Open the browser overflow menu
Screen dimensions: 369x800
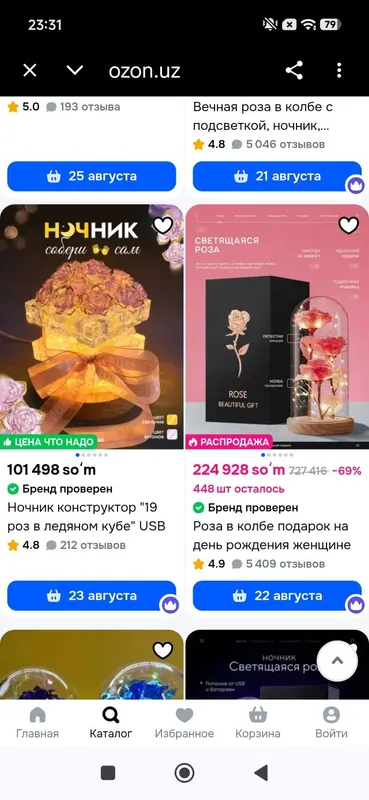click(x=339, y=70)
